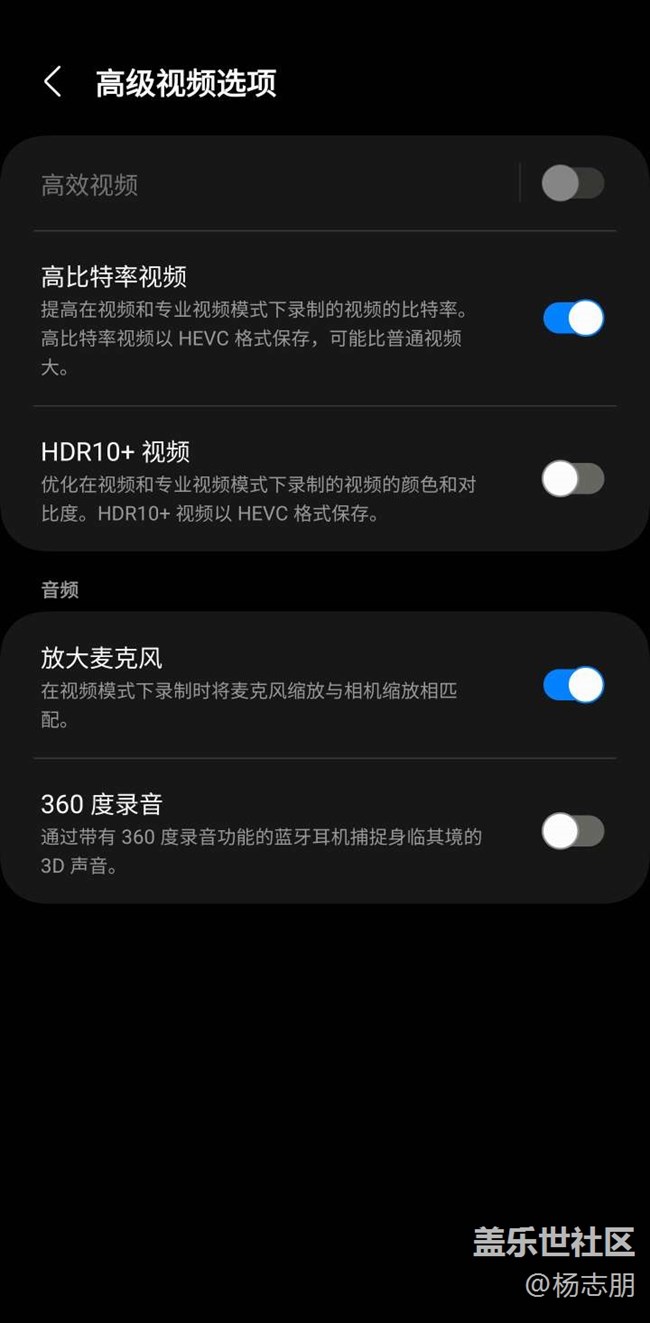Enable HDR10+ 视频 switch
This screenshot has width=650, height=1323.
pos(573,479)
